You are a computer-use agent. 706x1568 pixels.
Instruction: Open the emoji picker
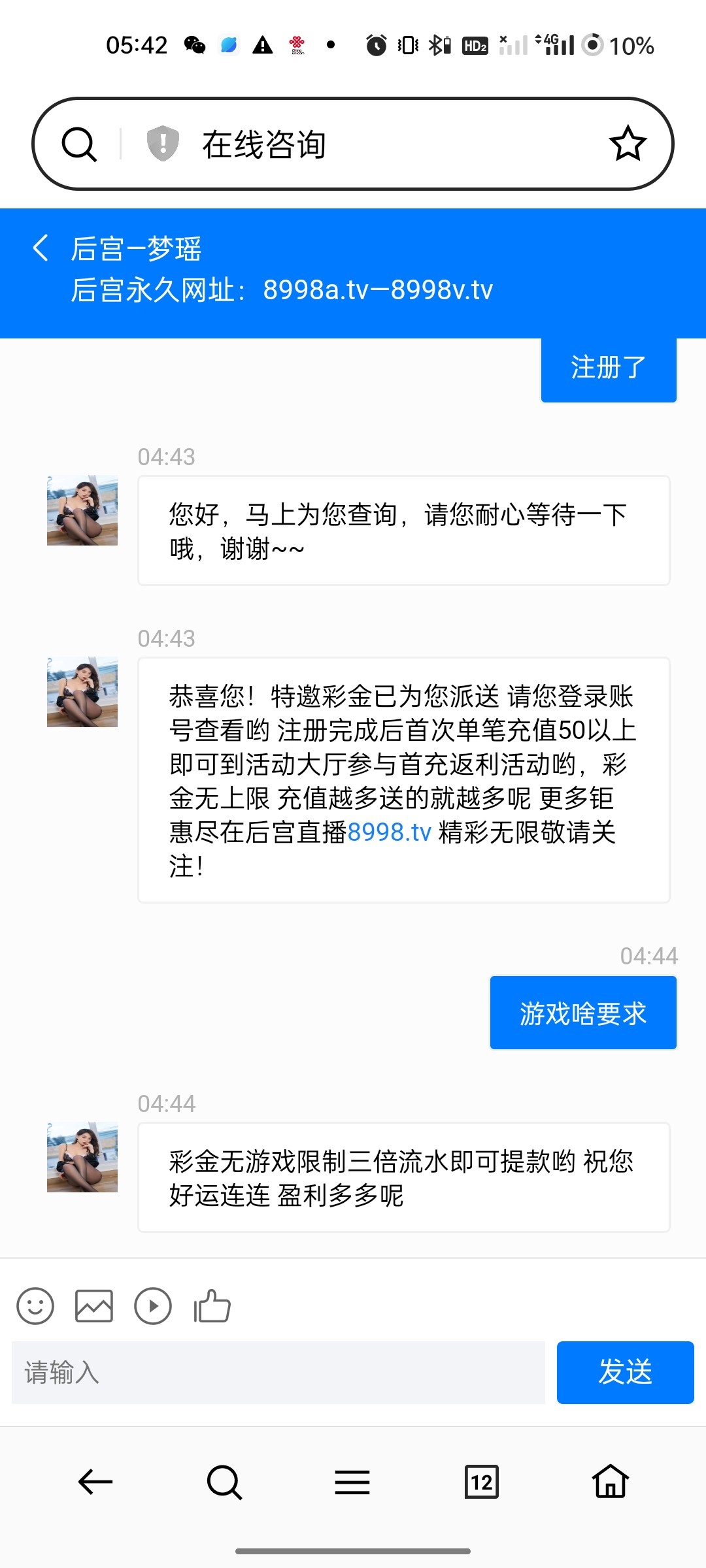35,1306
